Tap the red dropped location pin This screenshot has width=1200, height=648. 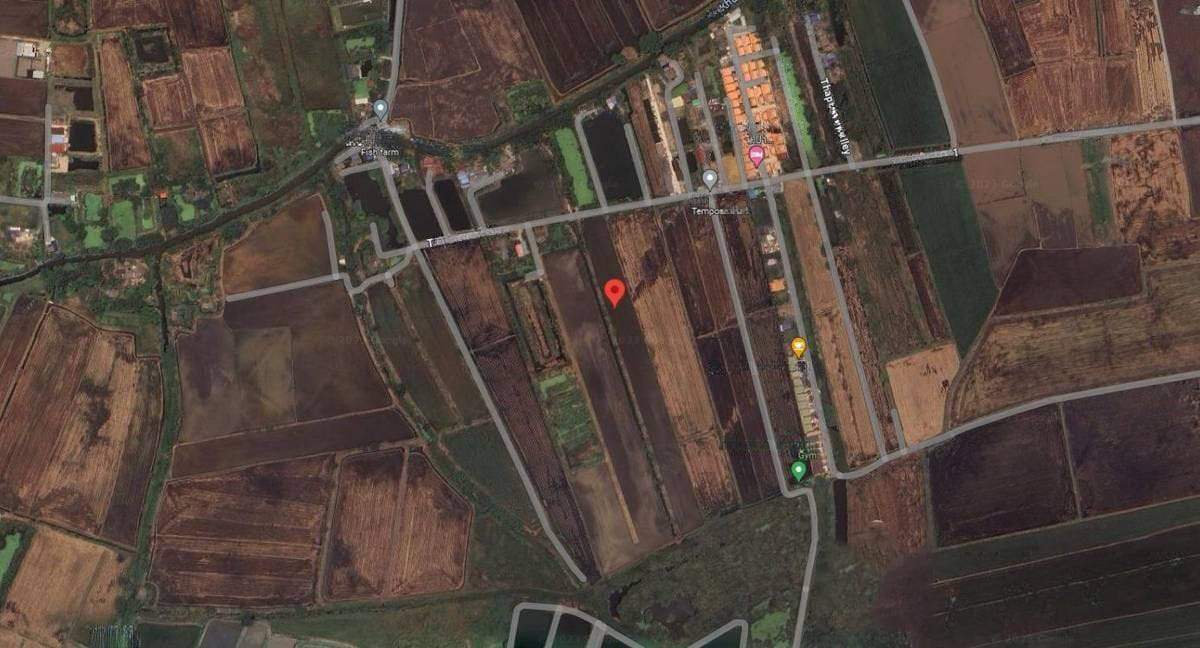[x=615, y=291]
